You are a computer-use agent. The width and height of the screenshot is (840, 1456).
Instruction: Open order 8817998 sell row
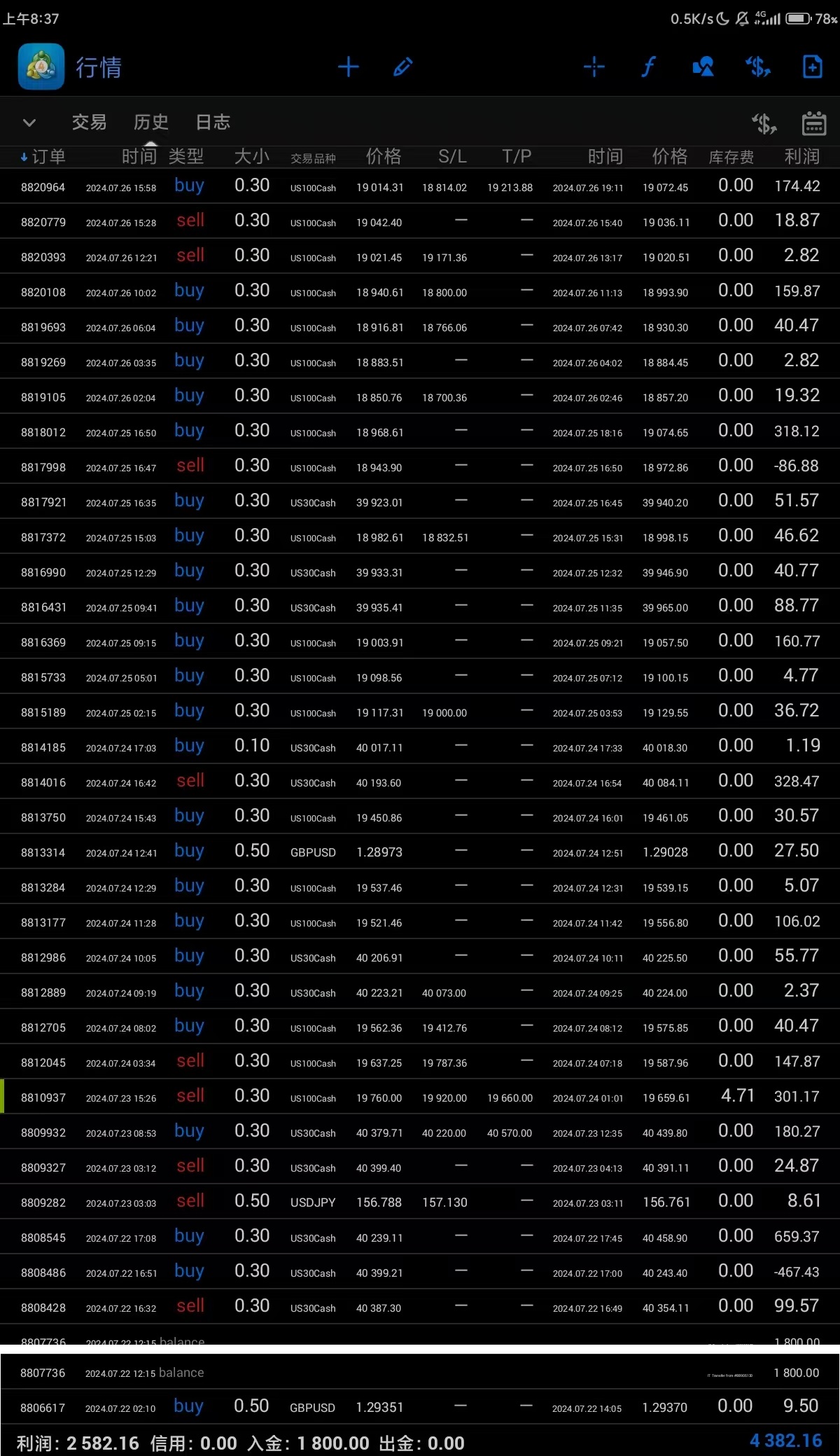(420, 466)
